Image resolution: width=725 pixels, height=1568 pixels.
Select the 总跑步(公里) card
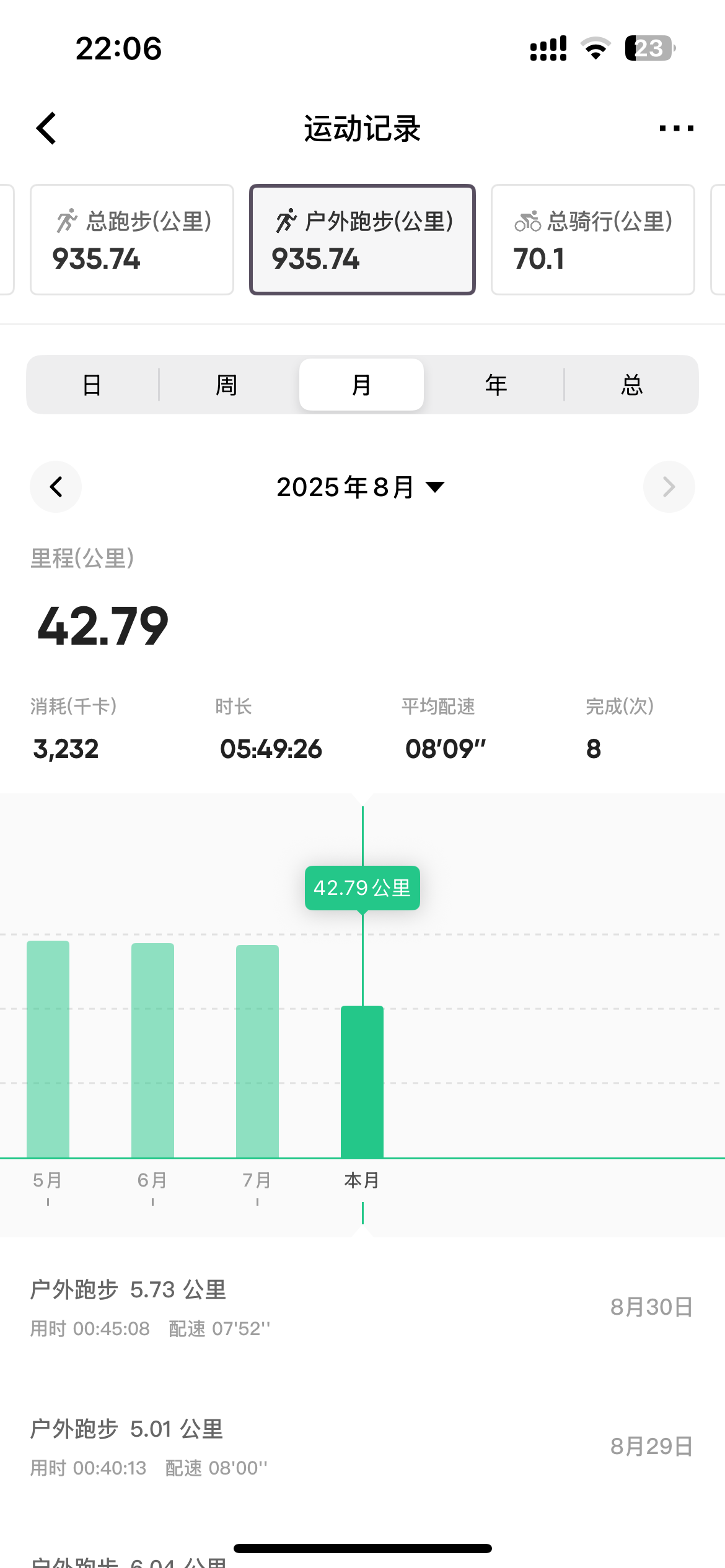pos(132,240)
